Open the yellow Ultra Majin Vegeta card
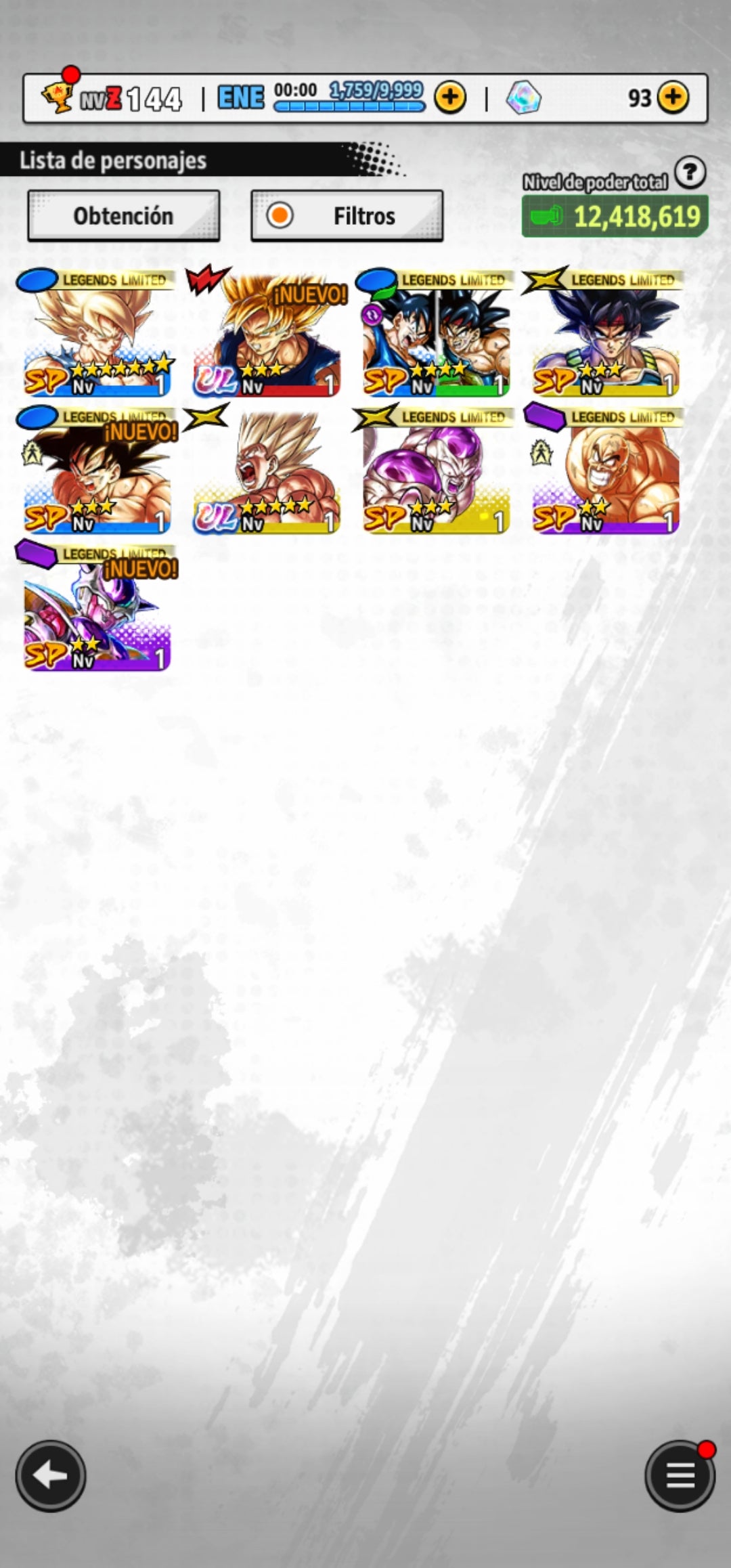731x1568 pixels. point(267,472)
